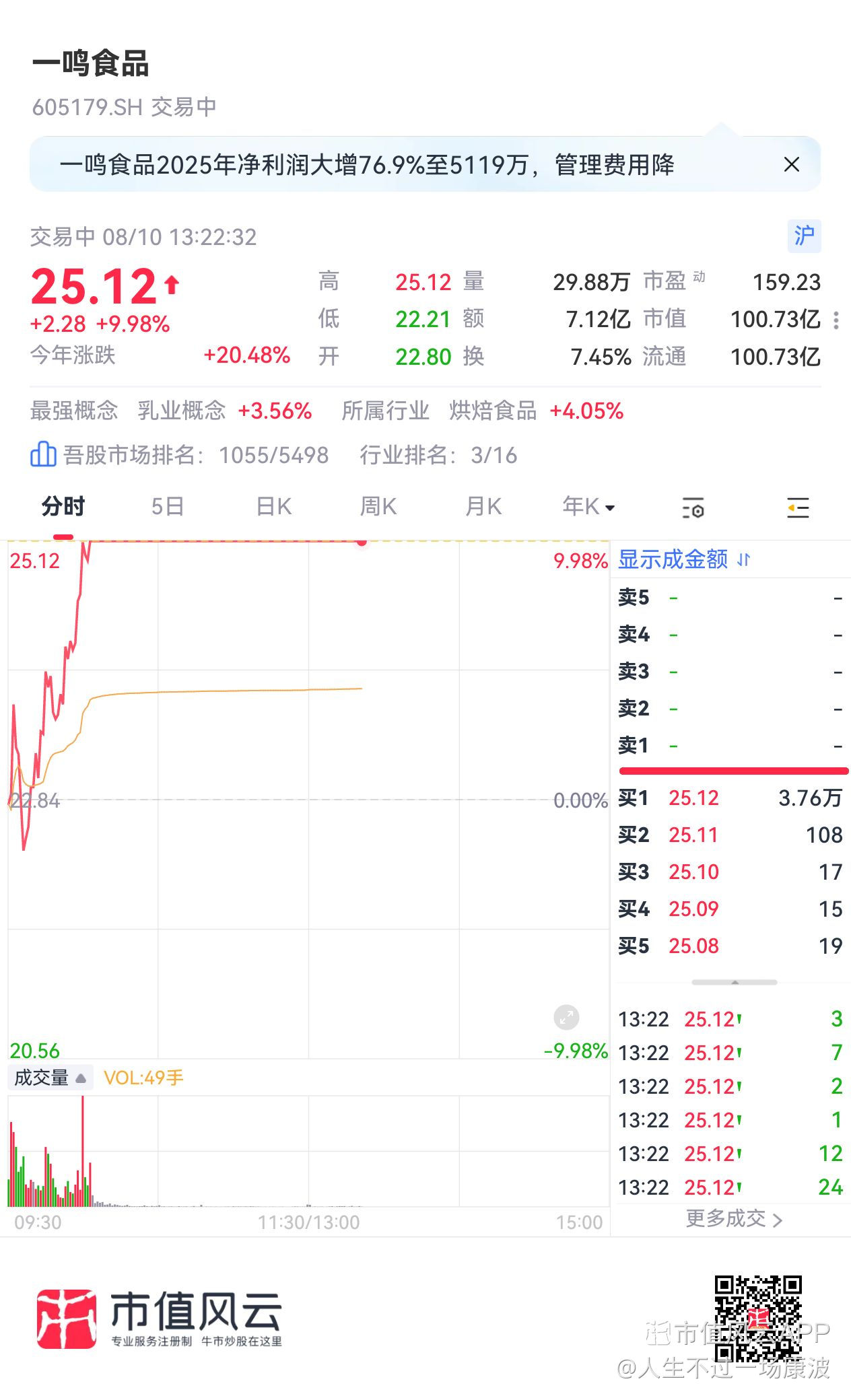Screen dimensions: 851x1400
Task: Collapse the order book side panel icon
Action: pyautogui.click(x=798, y=508)
